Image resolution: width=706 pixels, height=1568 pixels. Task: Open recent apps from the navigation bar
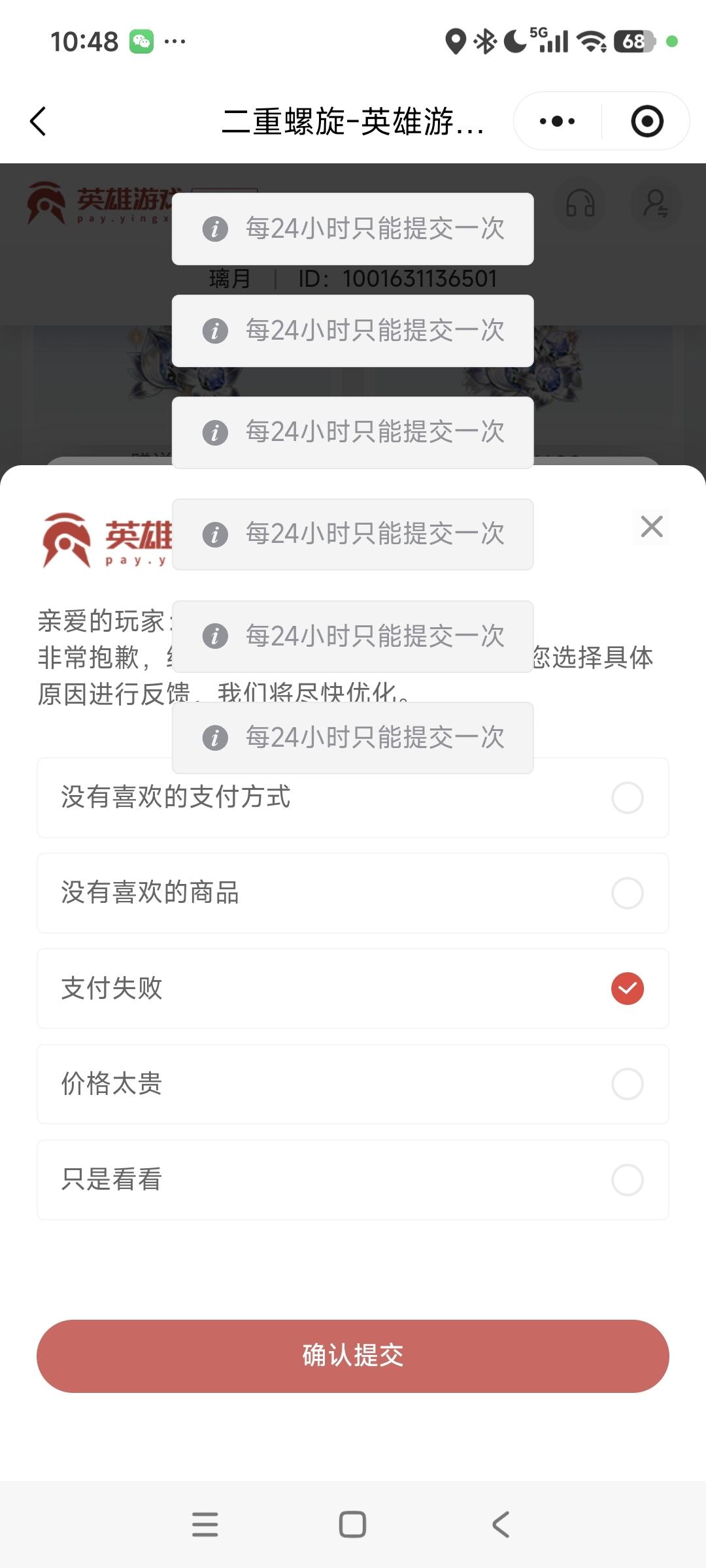(205, 1524)
